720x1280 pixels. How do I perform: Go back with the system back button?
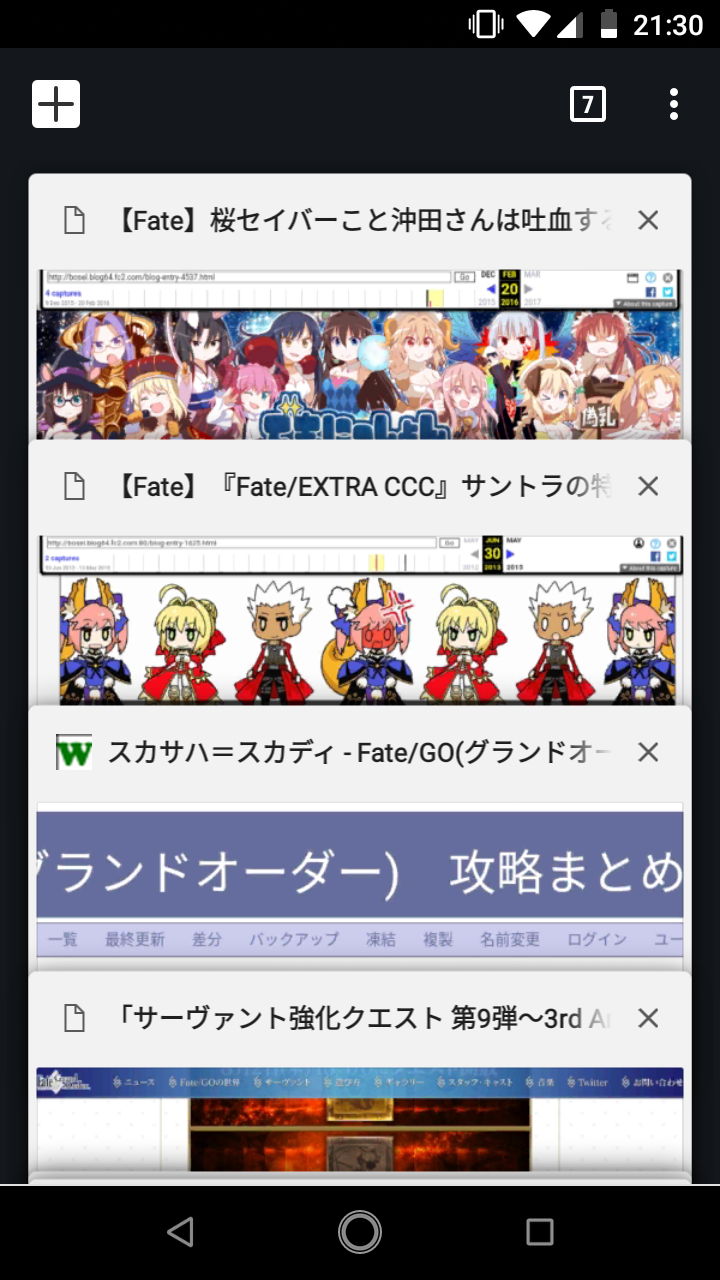180,1232
